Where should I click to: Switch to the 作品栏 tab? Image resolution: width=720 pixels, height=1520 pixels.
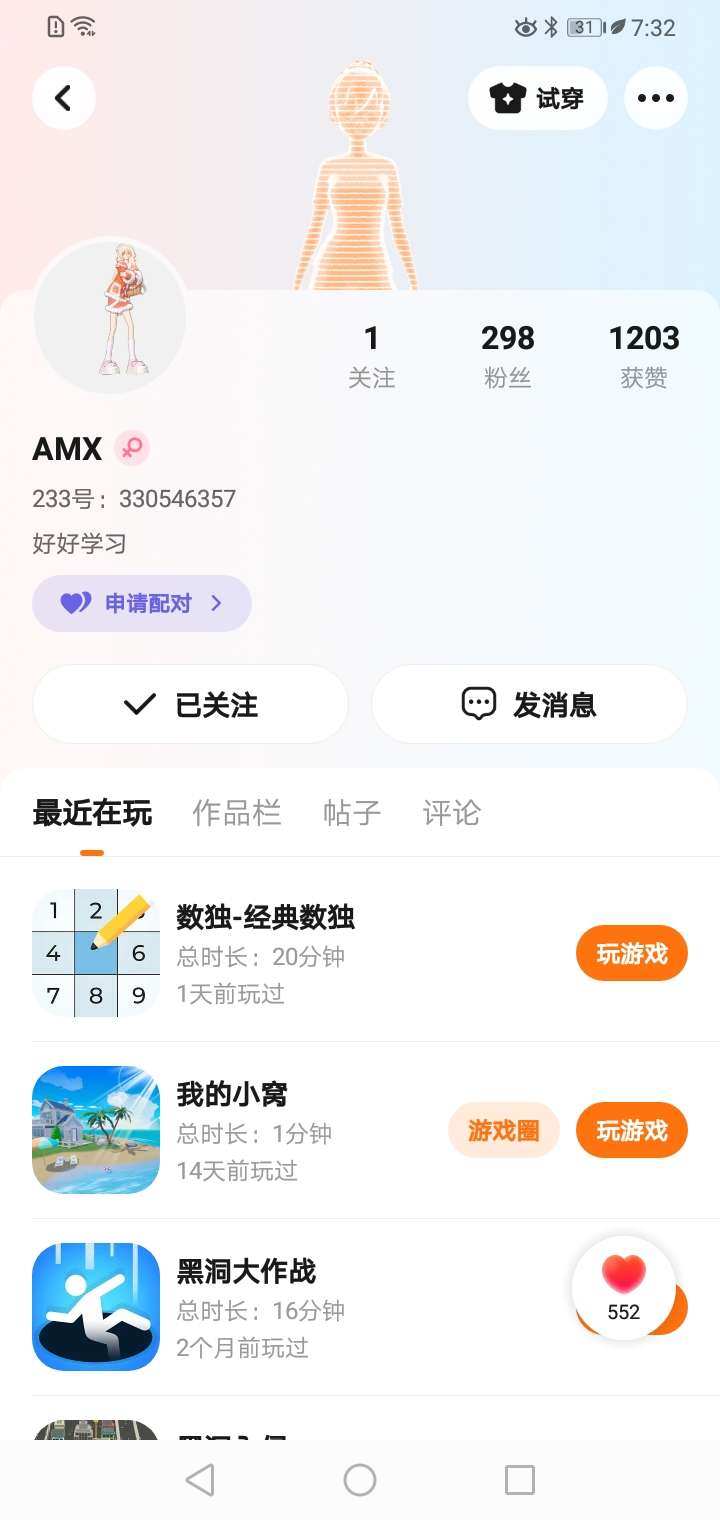pos(236,813)
